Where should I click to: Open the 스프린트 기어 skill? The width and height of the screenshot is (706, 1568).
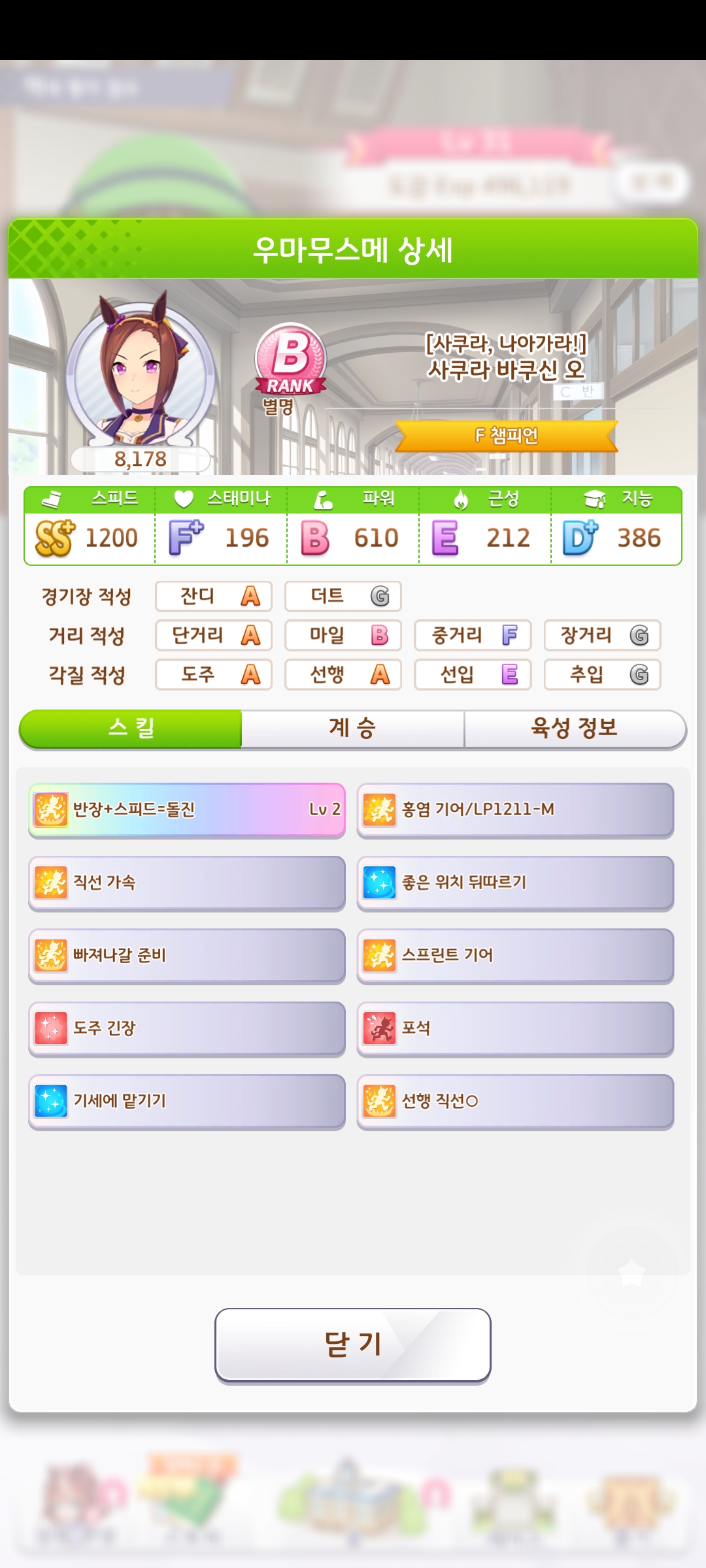515,955
